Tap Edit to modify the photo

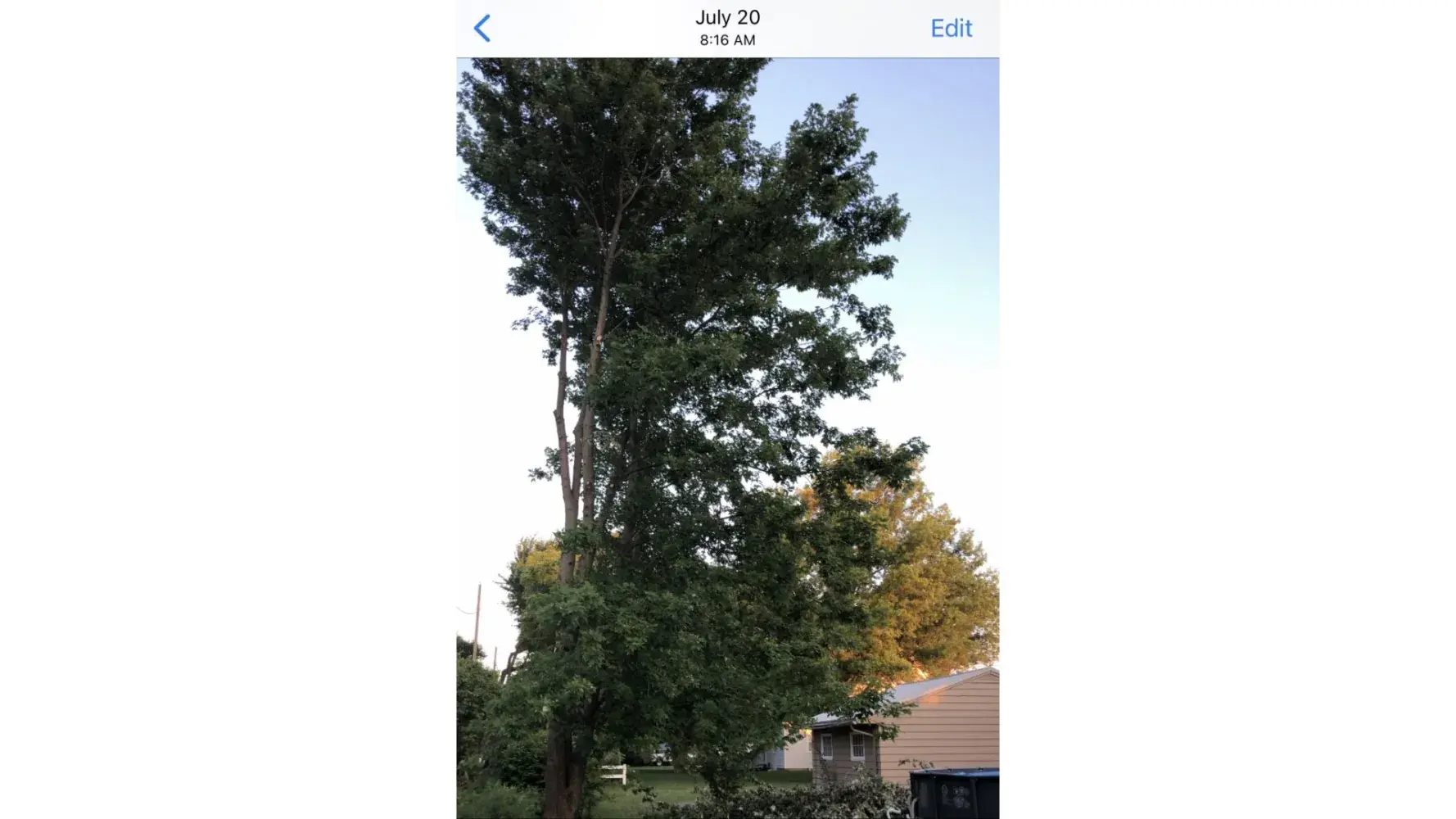[x=951, y=29]
